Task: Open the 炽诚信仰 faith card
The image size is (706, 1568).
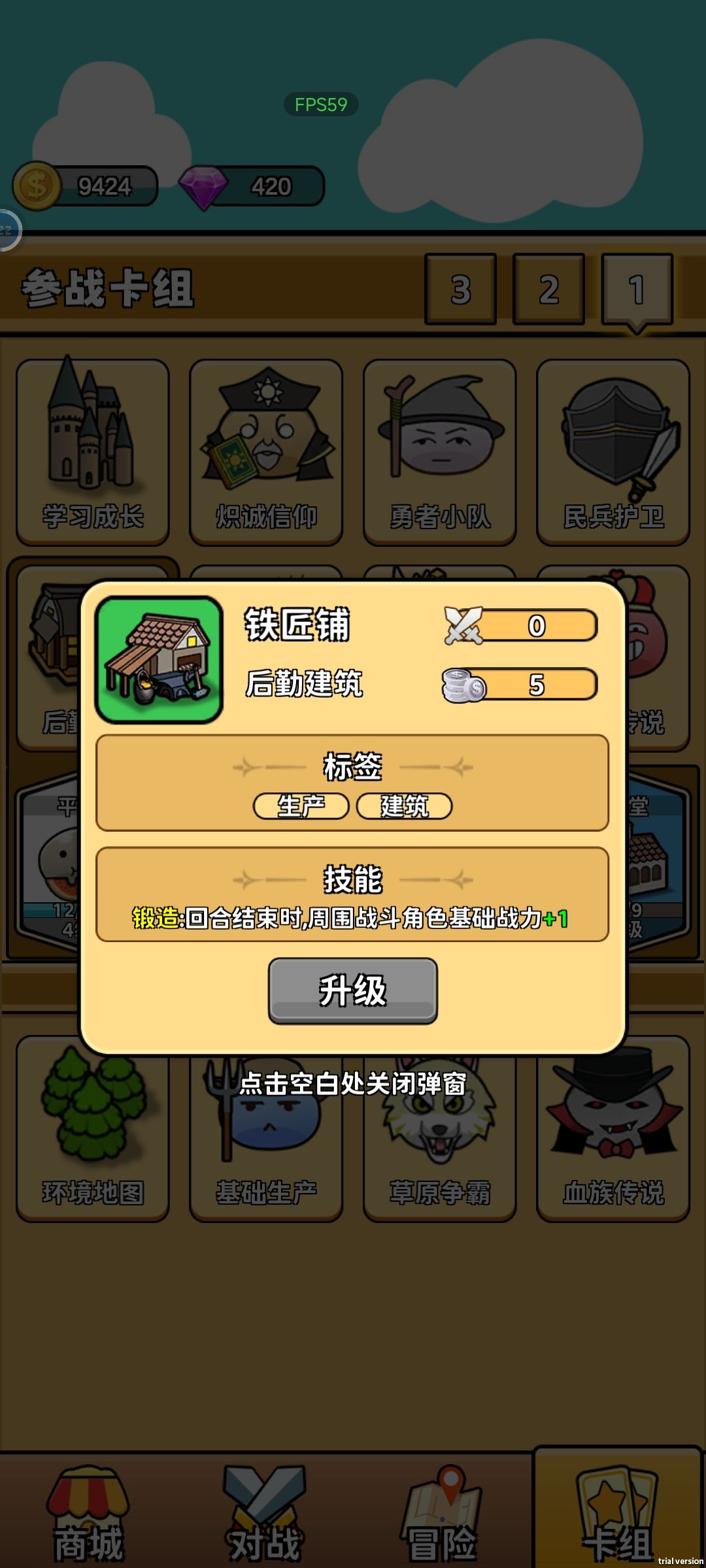Action: click(x=265, y=451)
